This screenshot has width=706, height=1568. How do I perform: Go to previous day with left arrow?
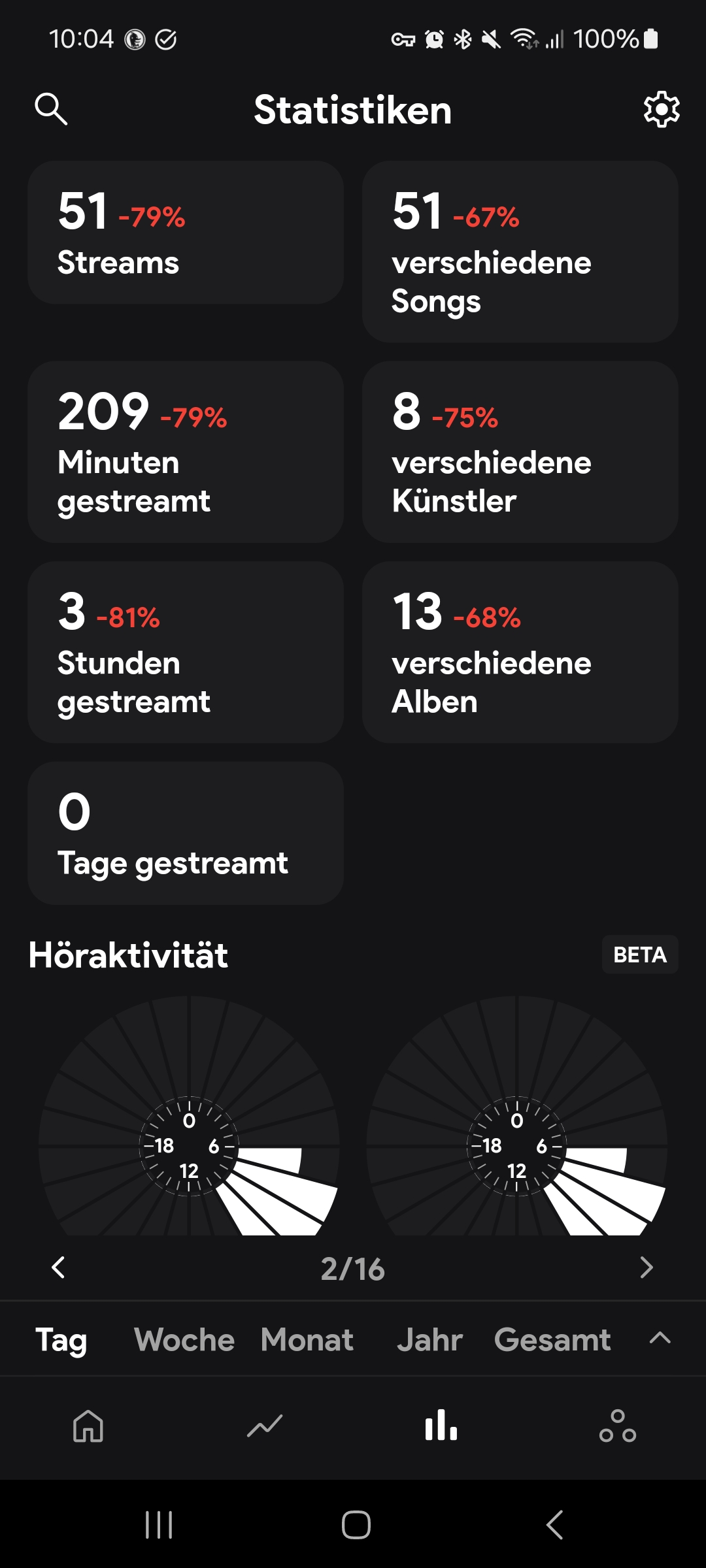click(x=58, y=1267)
